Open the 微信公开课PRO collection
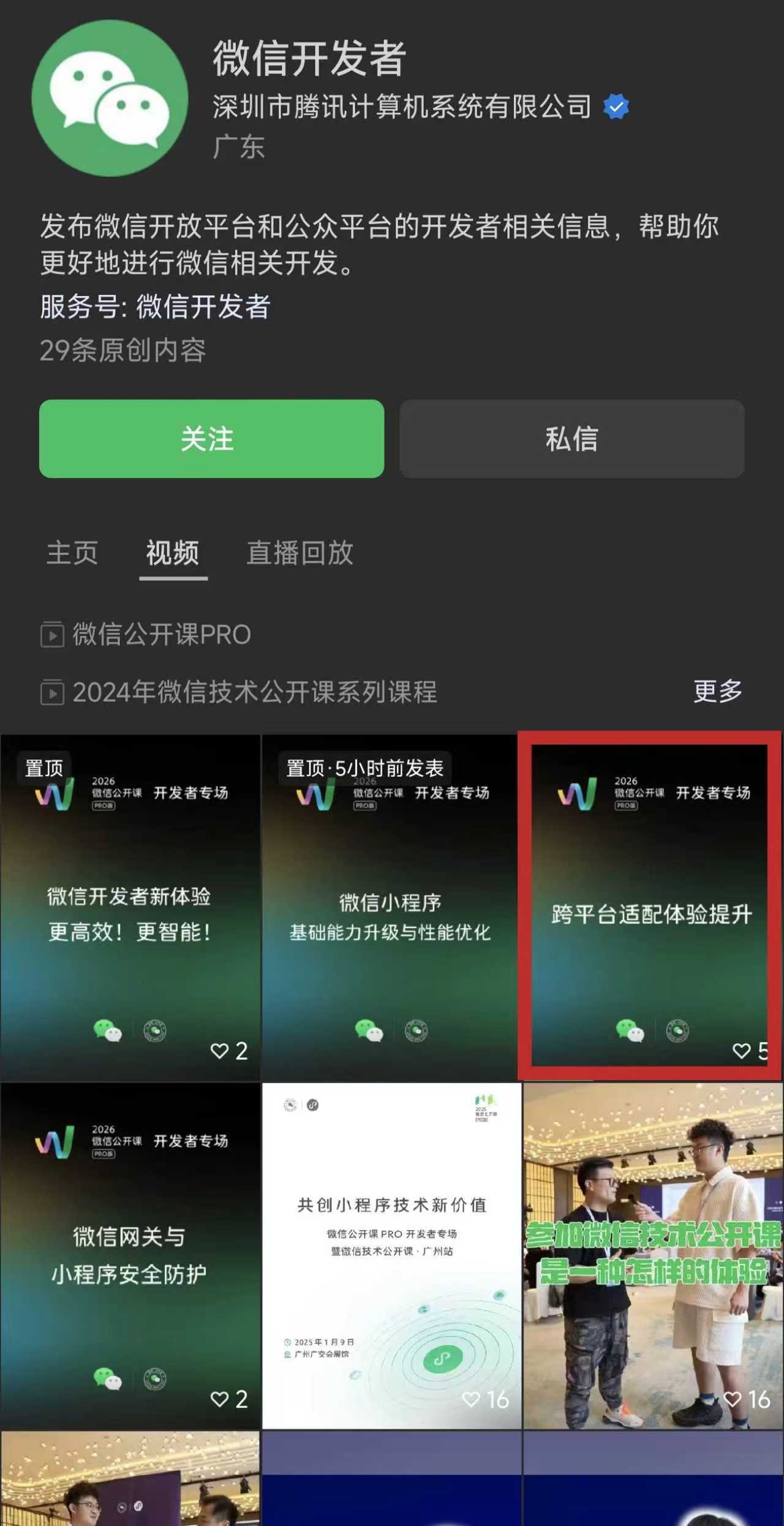The width and height of the screenshot is (784, 1526). pos(161,635)
